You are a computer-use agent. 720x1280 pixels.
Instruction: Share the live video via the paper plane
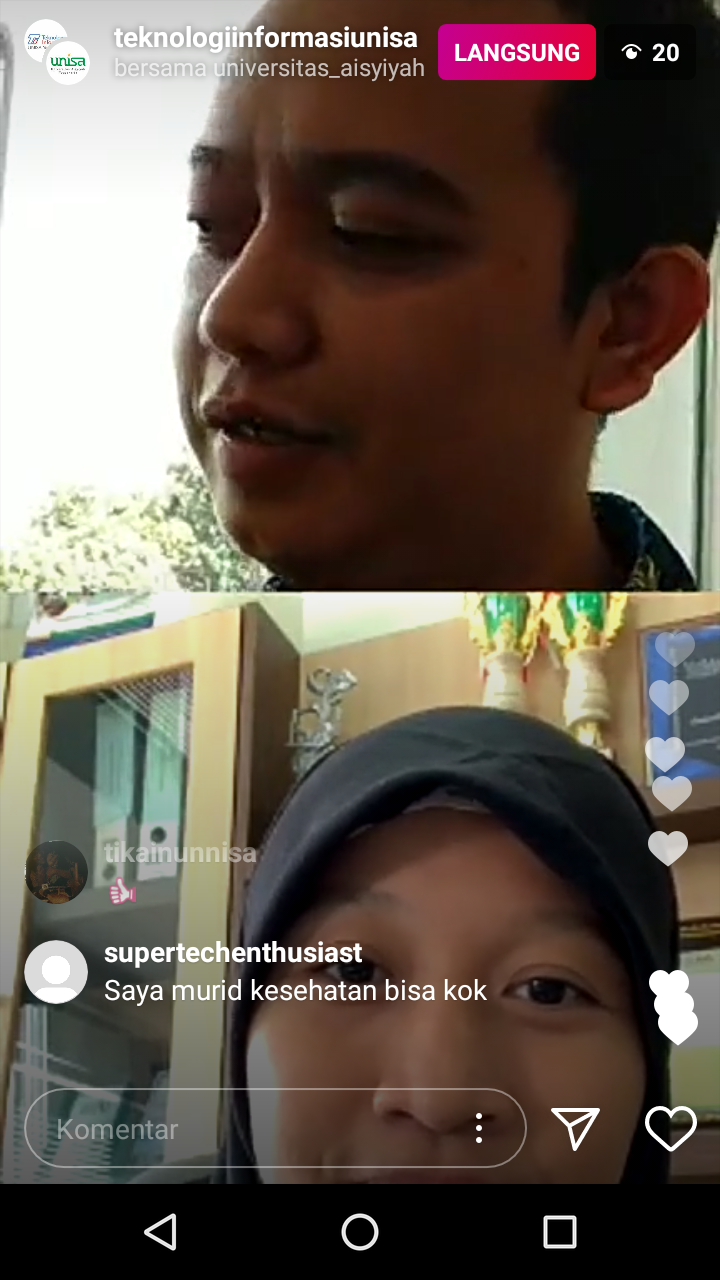click(575, 1129)
